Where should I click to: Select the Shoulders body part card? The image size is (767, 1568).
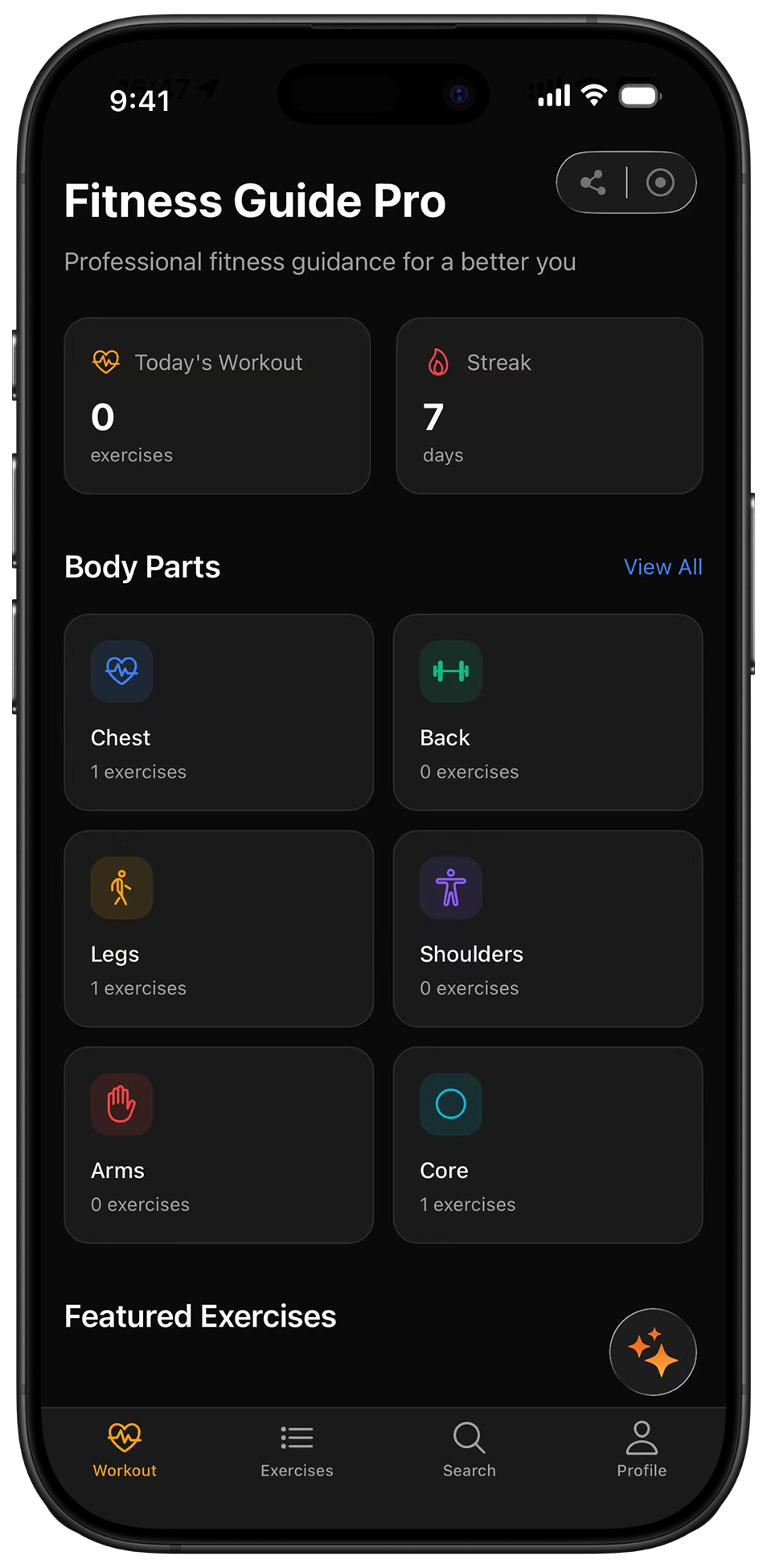tap(548, 929)
